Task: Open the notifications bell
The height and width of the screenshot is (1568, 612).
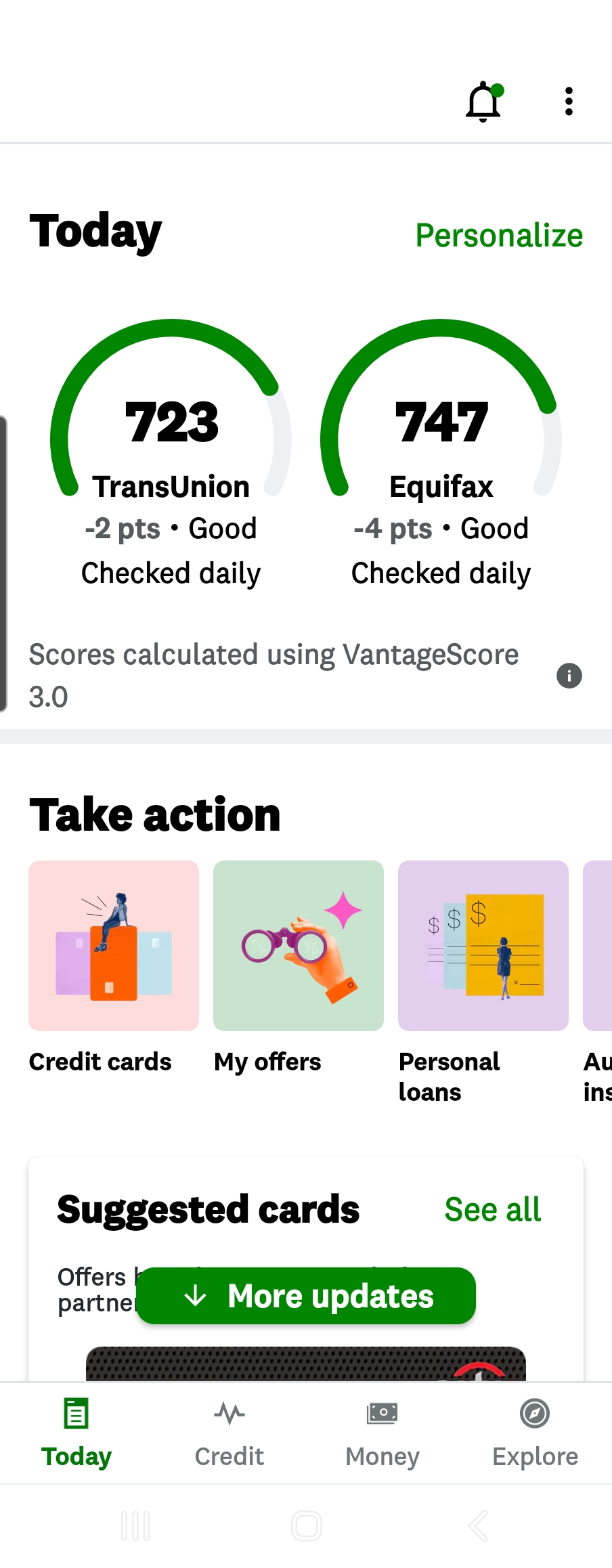Action: pos(483,102)
